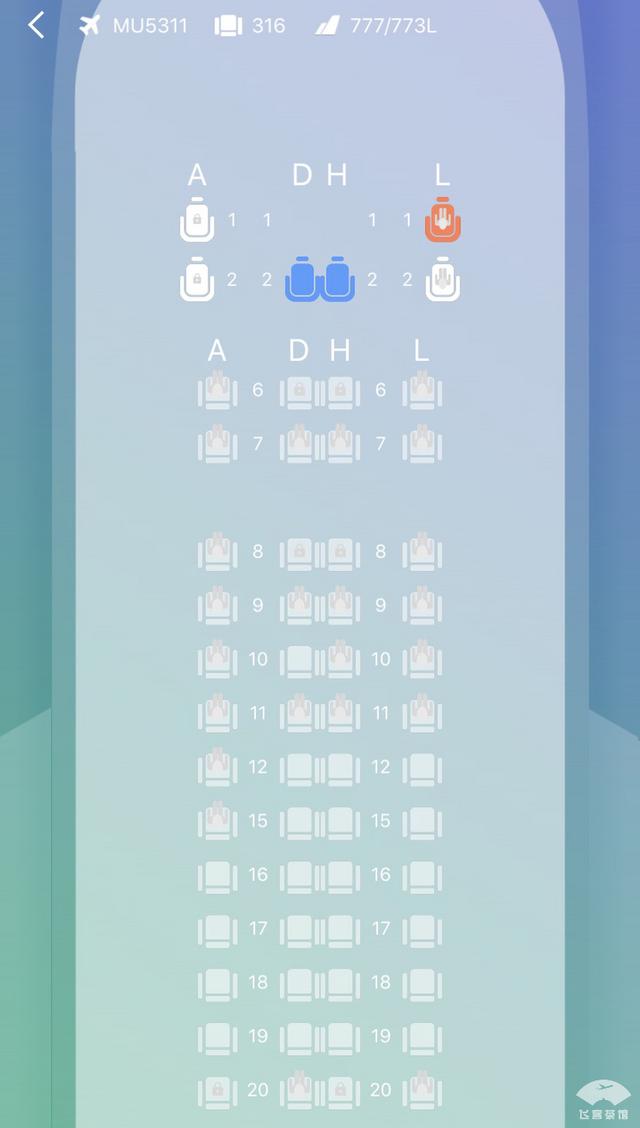This screenshot has height=1128, width=640.
Task: Pick empty seat 17L
Action: [422, 930]
